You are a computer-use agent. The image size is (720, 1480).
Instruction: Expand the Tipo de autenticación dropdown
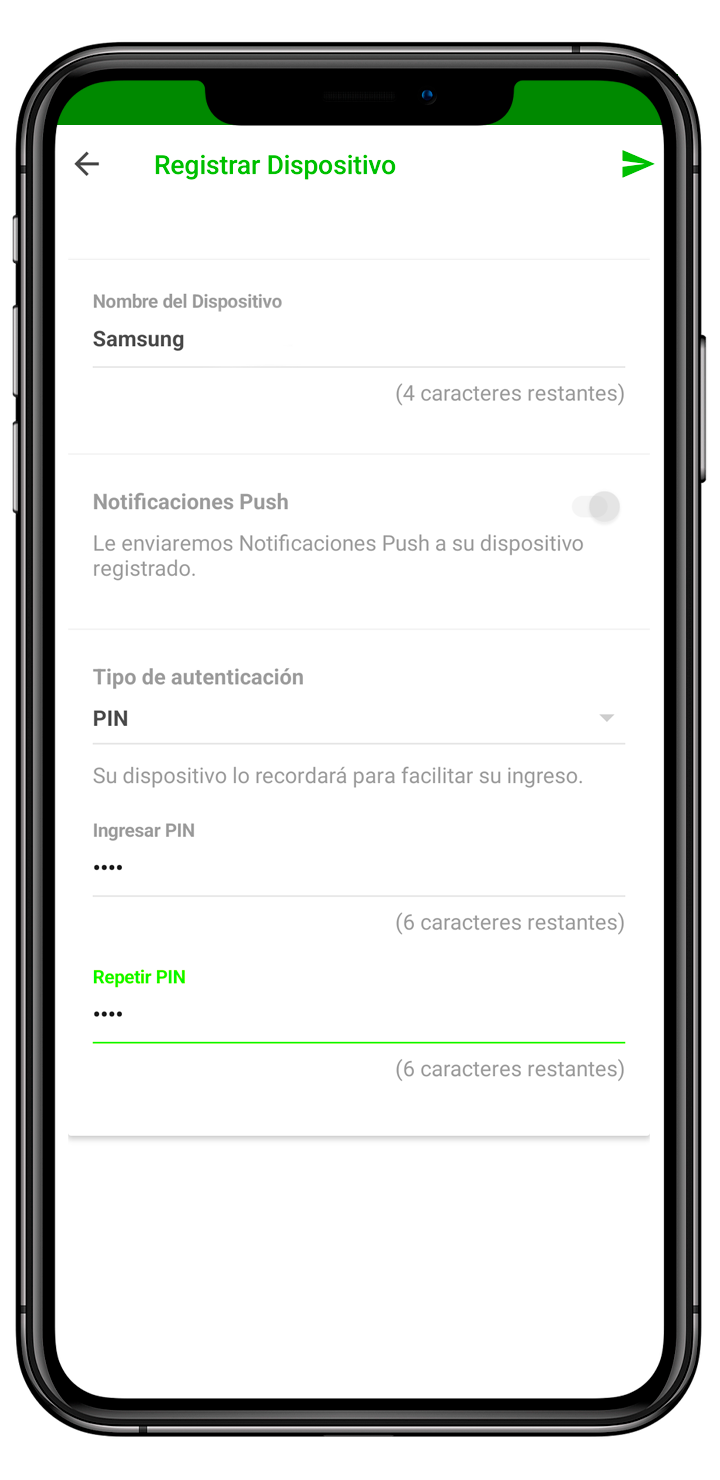click(358, 719)
